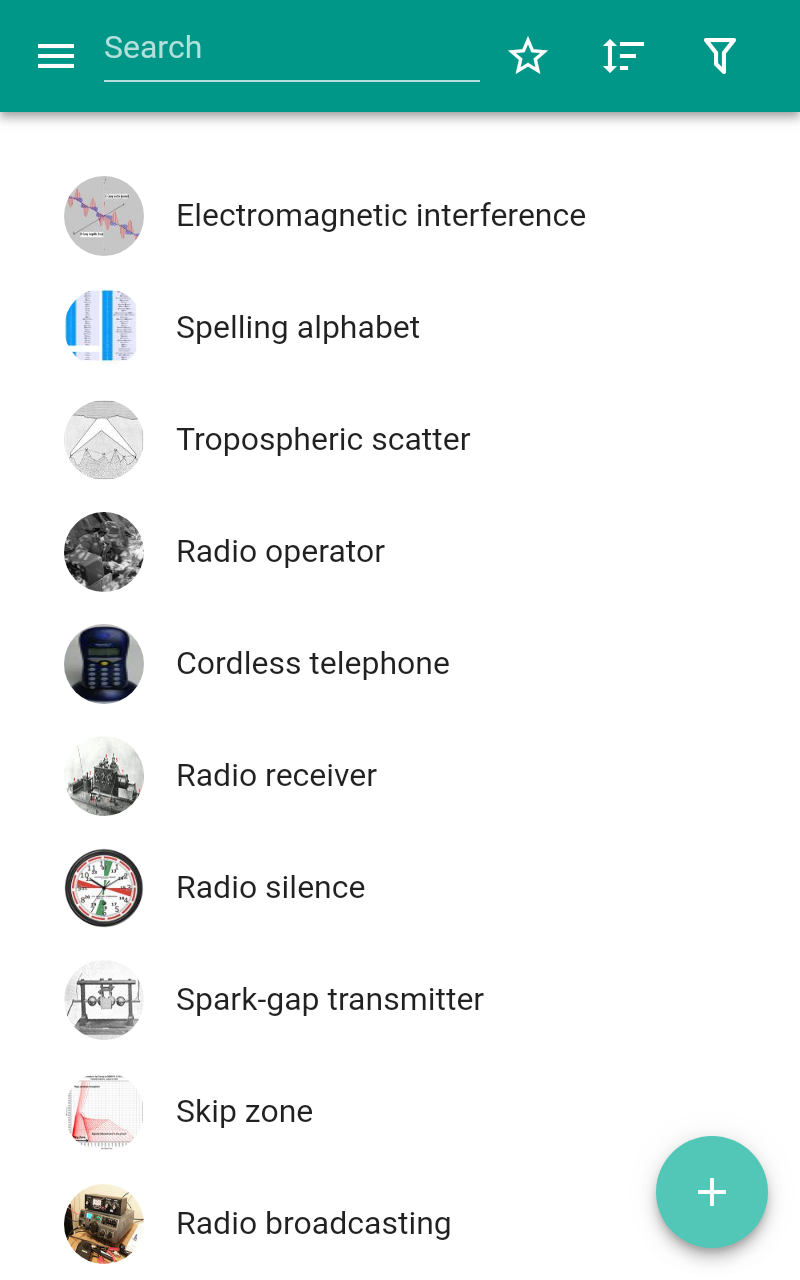Add a new item with plus button
The image size is (800, 1280).
(x=712, y=1192)
